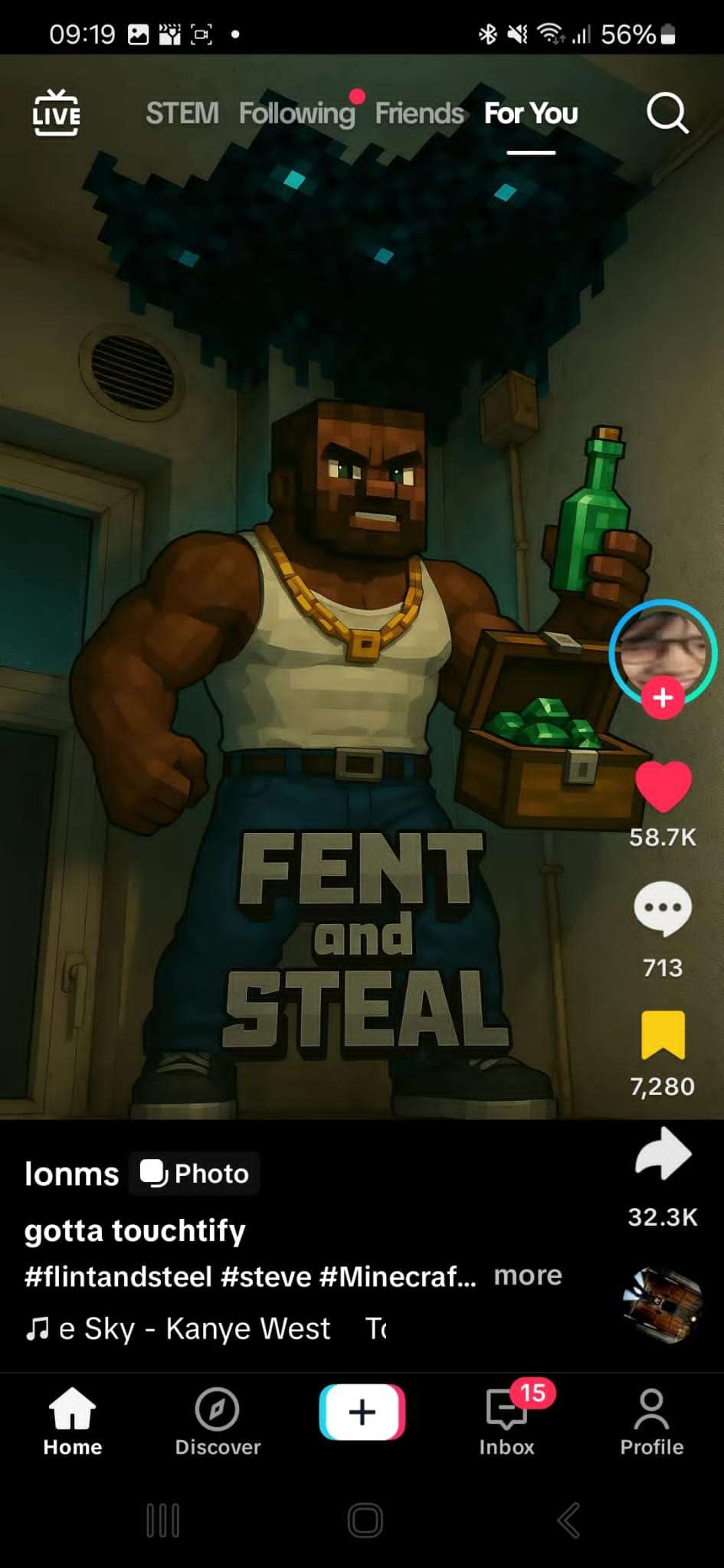
Task: Switch to the Friends tab
Action: pos(419,113)
